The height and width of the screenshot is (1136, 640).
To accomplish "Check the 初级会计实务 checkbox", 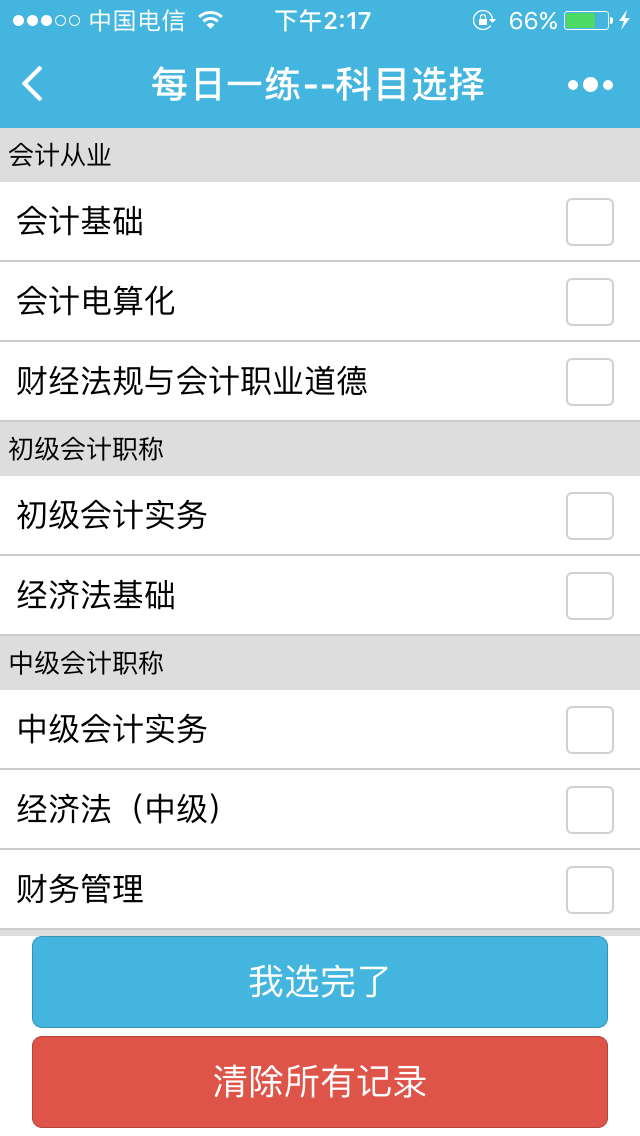I will (x=590, y=516).
